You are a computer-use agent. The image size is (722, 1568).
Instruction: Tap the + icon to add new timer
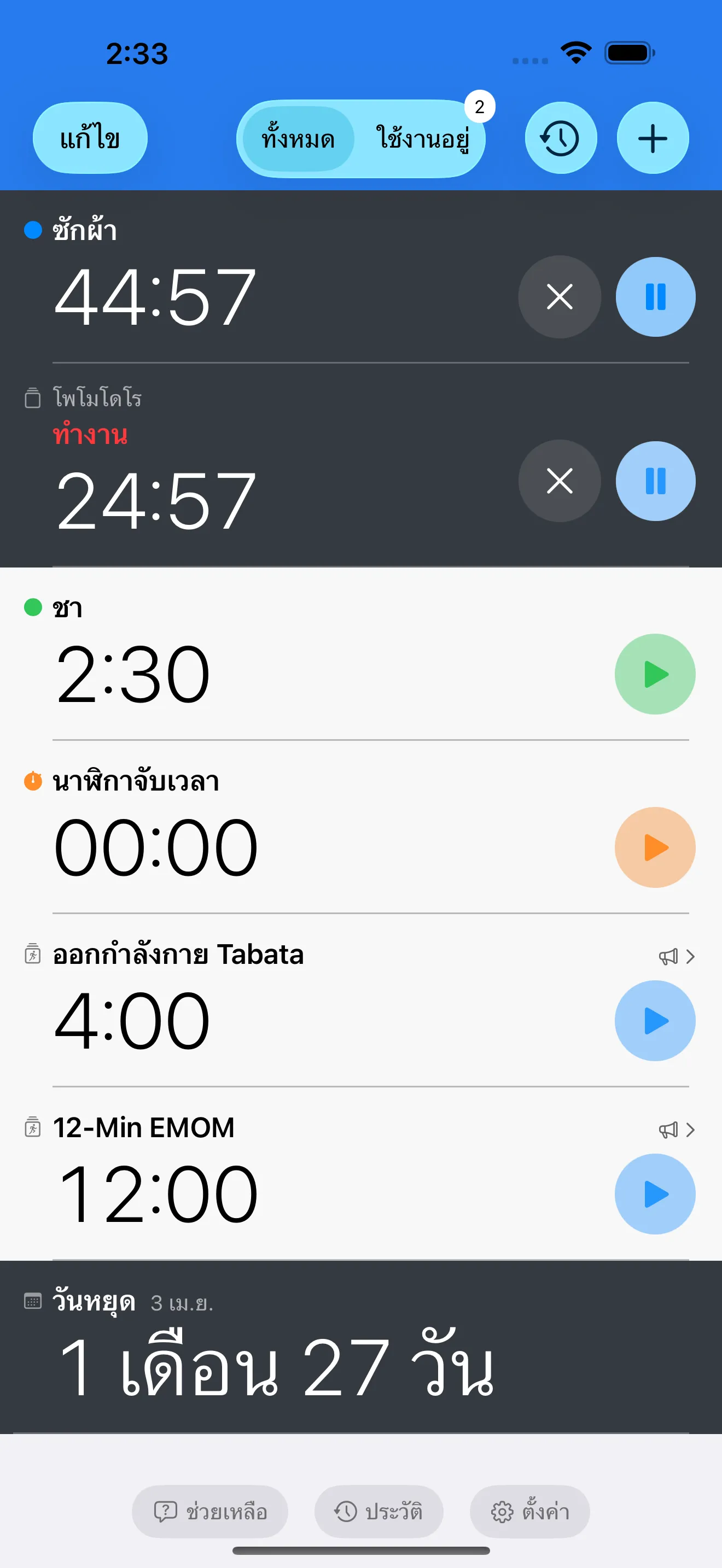click(652, 138)
